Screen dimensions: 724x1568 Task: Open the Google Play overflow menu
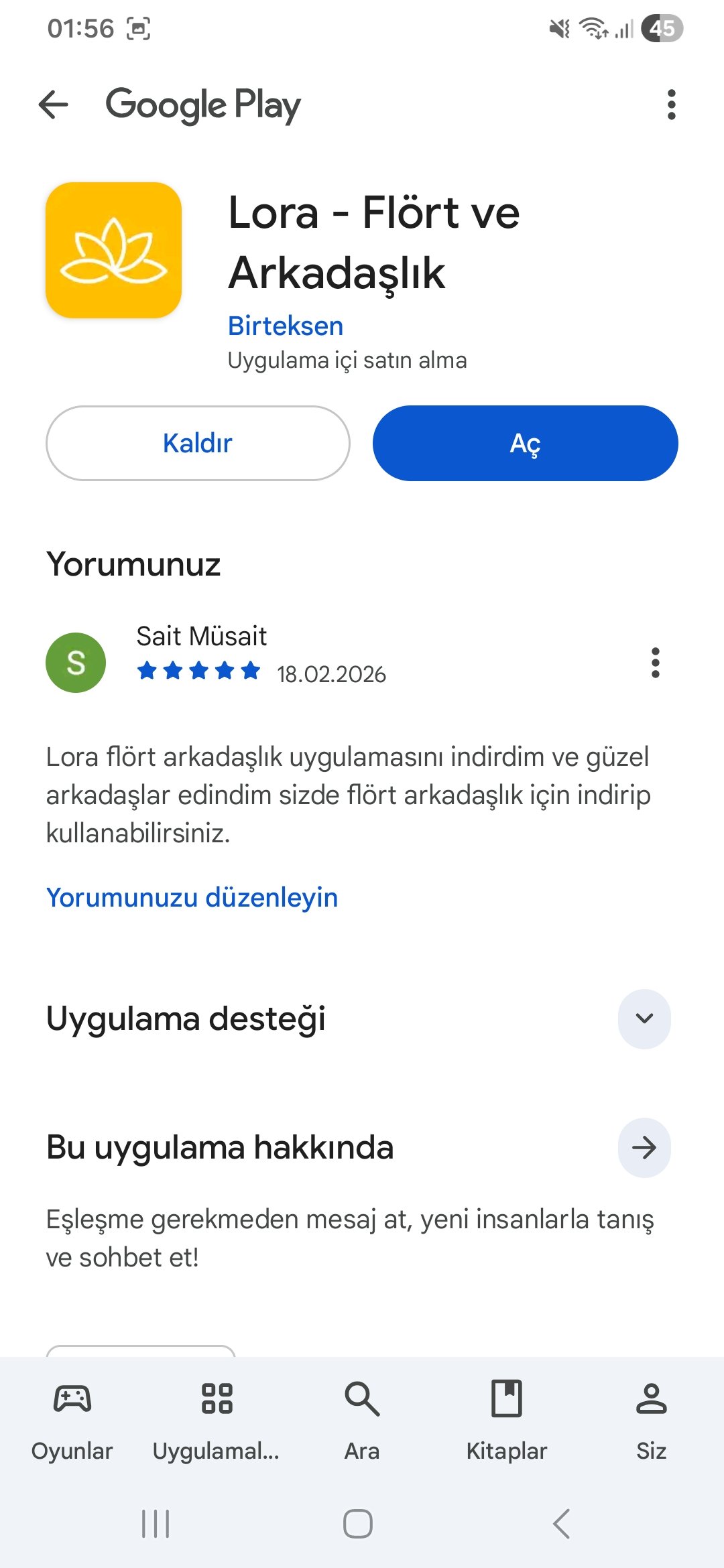[671, 105]
